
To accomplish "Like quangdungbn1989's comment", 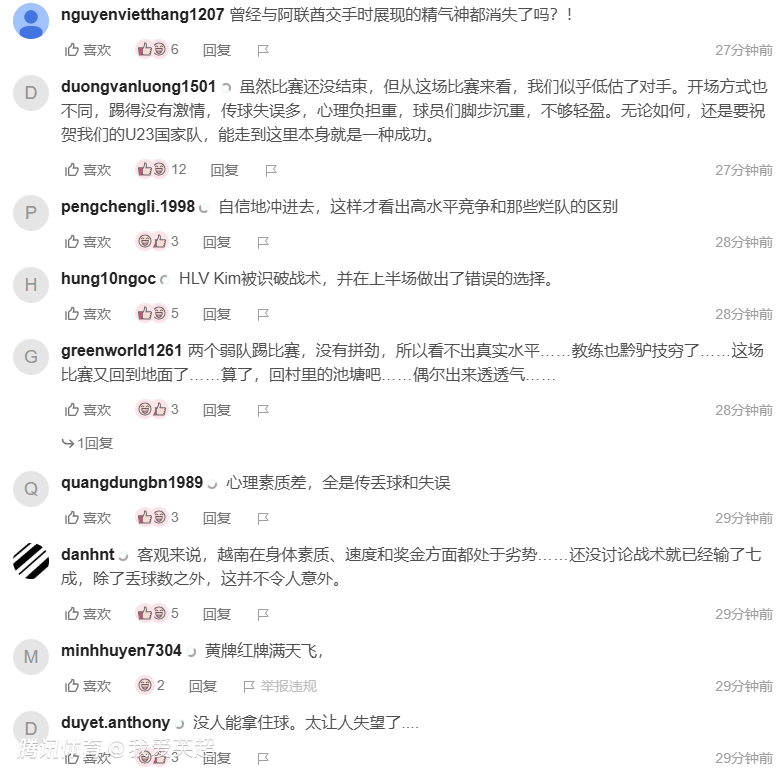I will click(88, 518).
